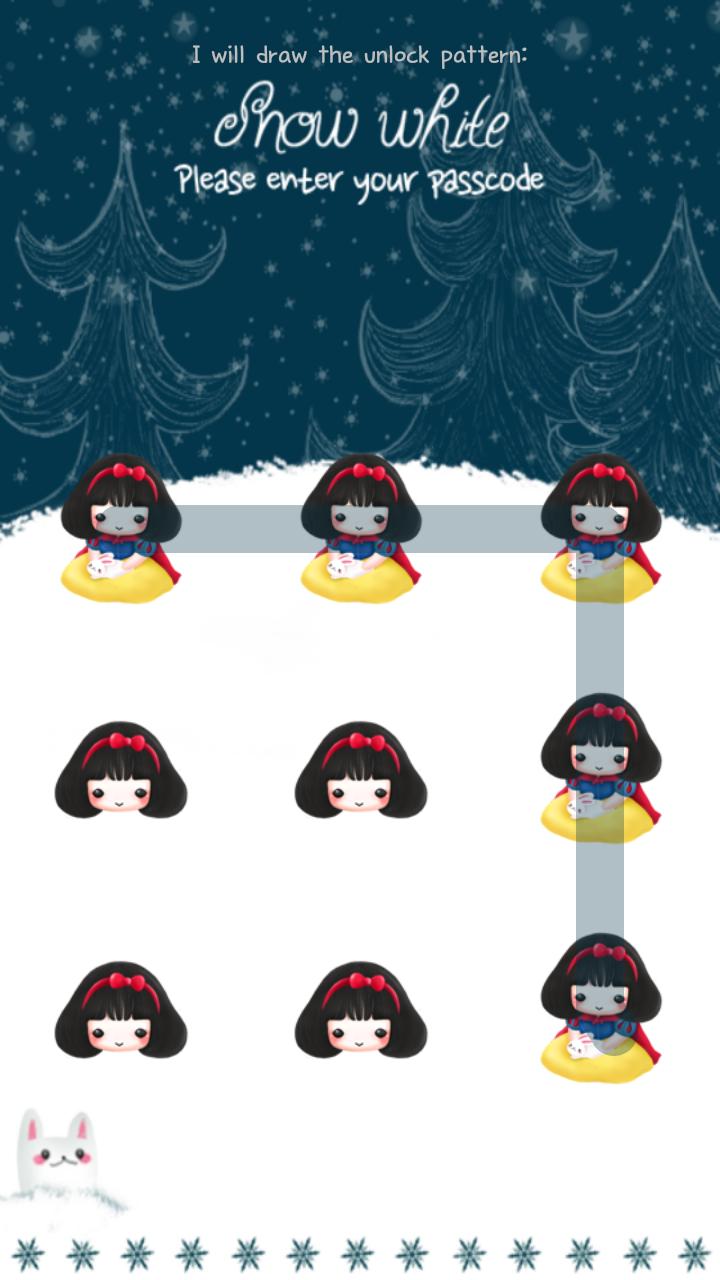720x1280 pixels.
Task: Click the Please enter your passcode prompt
Action: (360, 178)
